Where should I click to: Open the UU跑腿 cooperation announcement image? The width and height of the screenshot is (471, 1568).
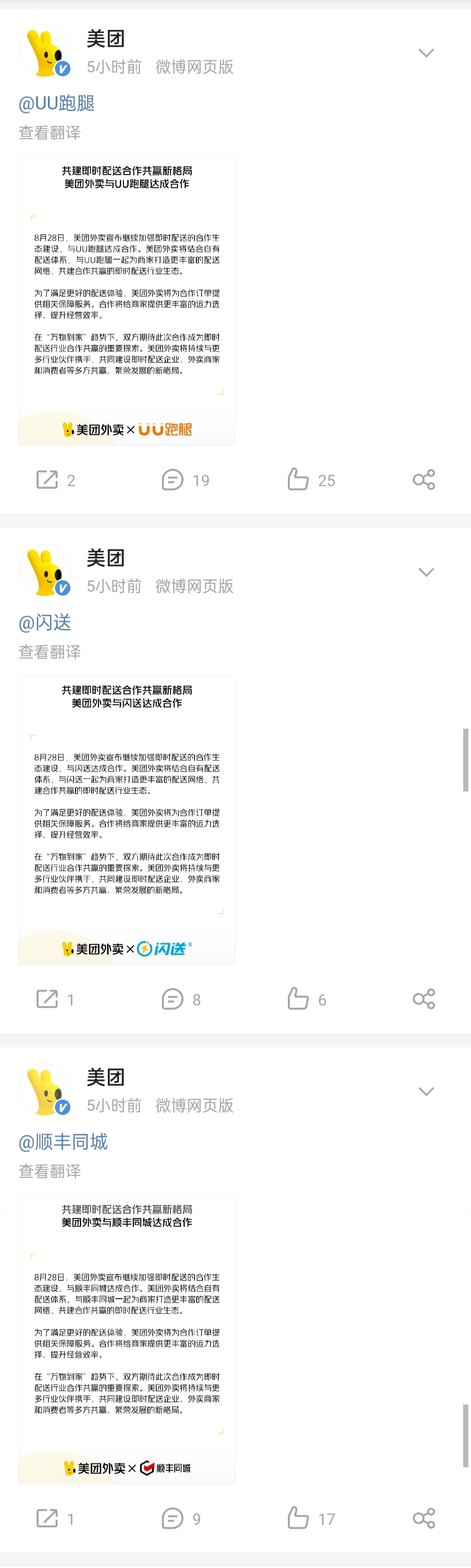point(127,301)
